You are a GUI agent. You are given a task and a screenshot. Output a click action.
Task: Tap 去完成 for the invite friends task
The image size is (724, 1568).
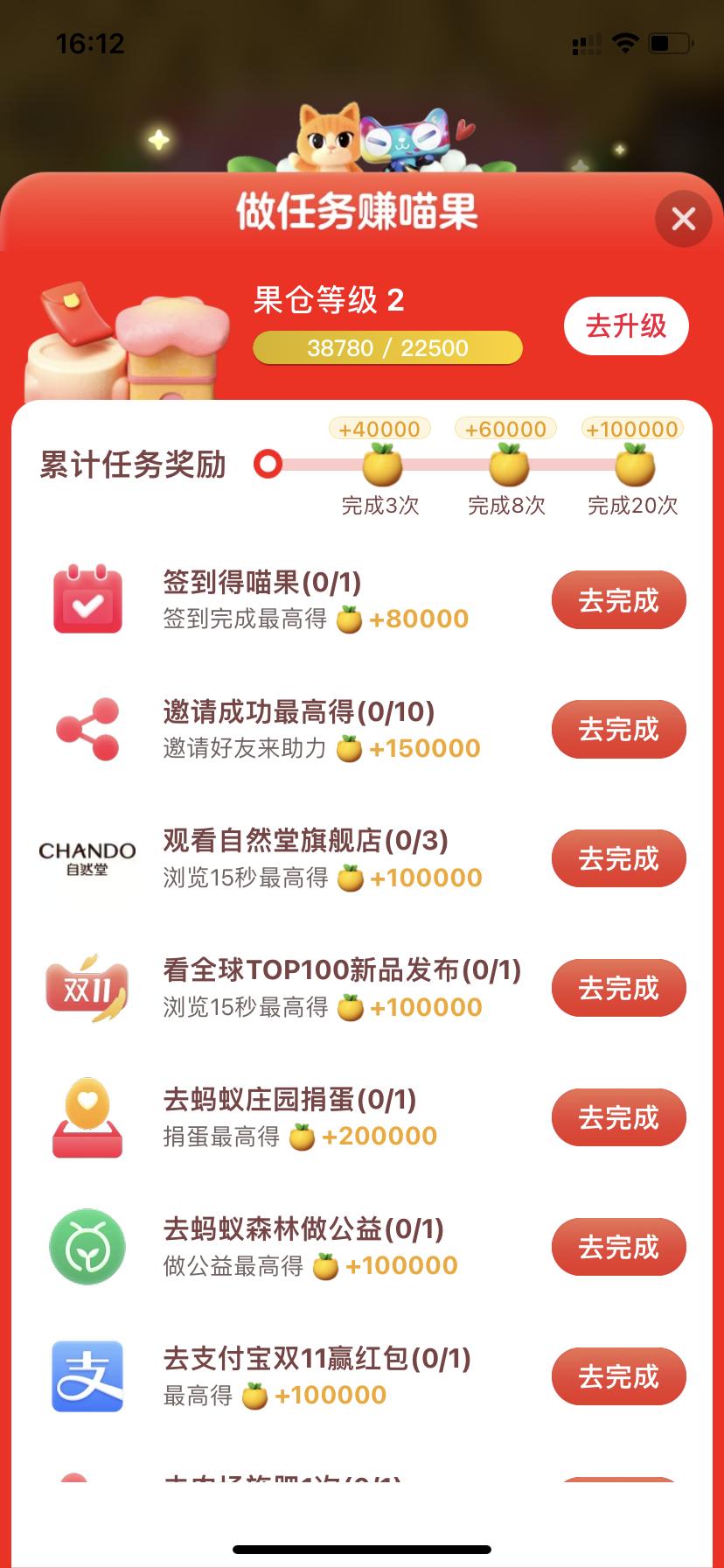click(618, 729)
